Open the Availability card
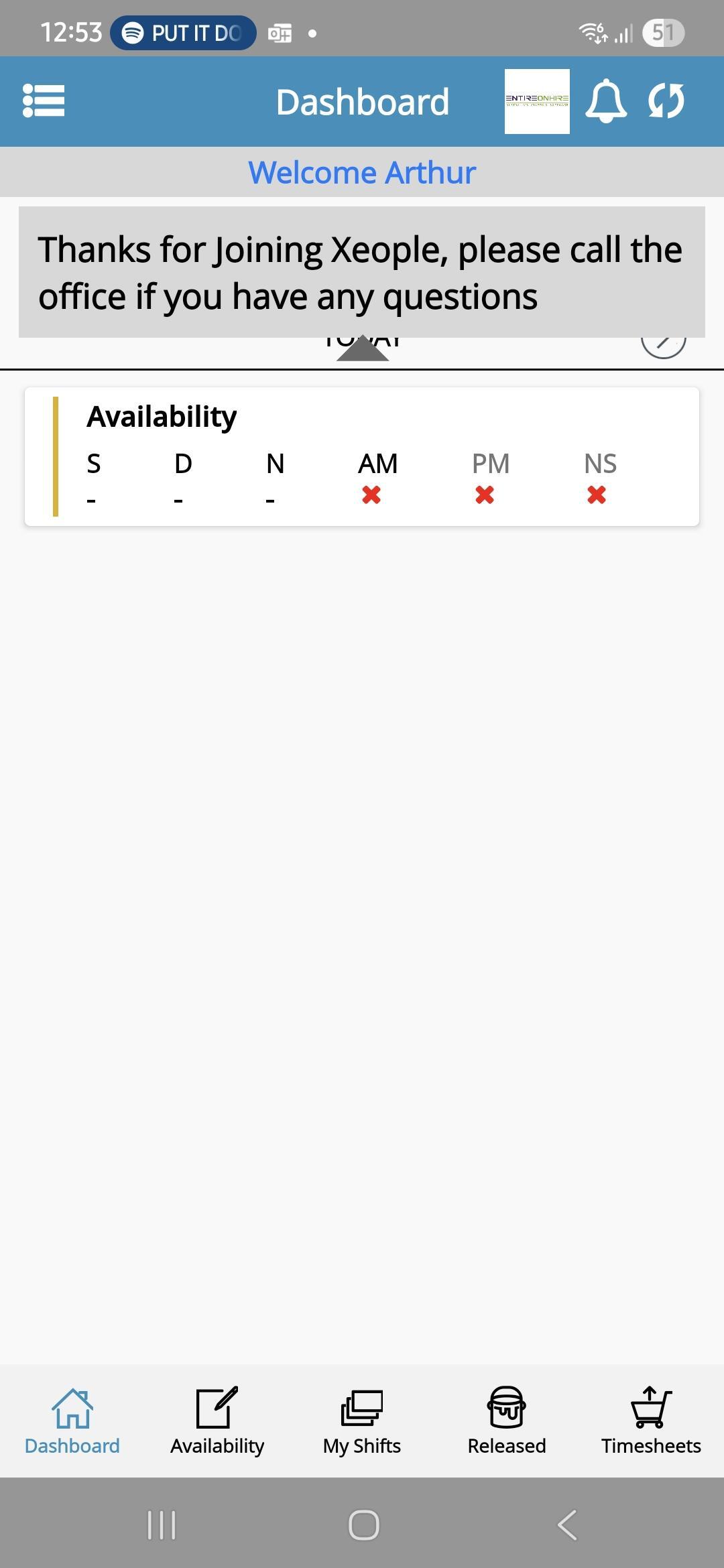The height and width of the screenshot is (1568, 724). tap(362, 456)
